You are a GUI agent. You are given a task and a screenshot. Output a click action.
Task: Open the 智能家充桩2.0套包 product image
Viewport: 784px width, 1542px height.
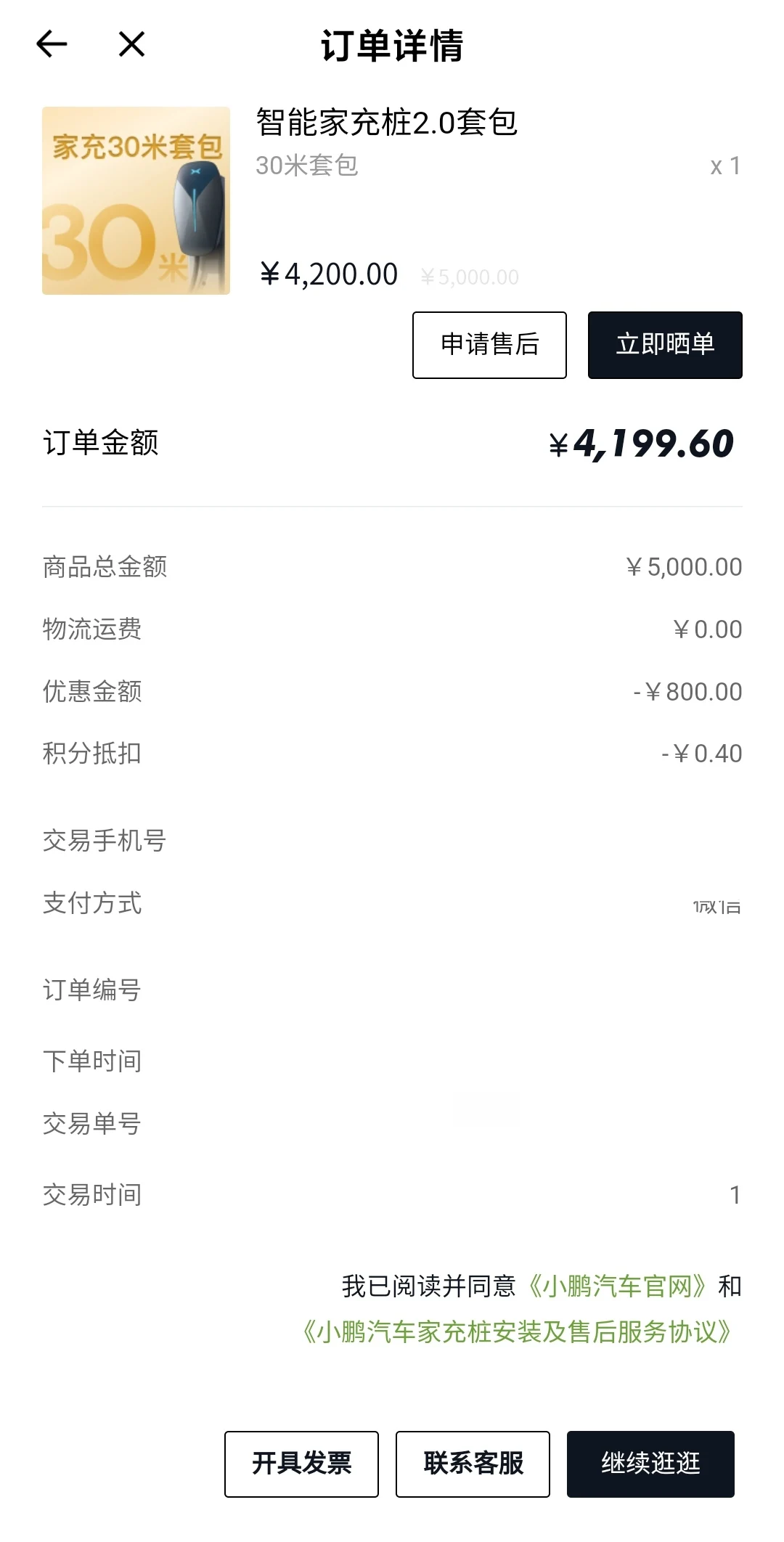(136, 200)
